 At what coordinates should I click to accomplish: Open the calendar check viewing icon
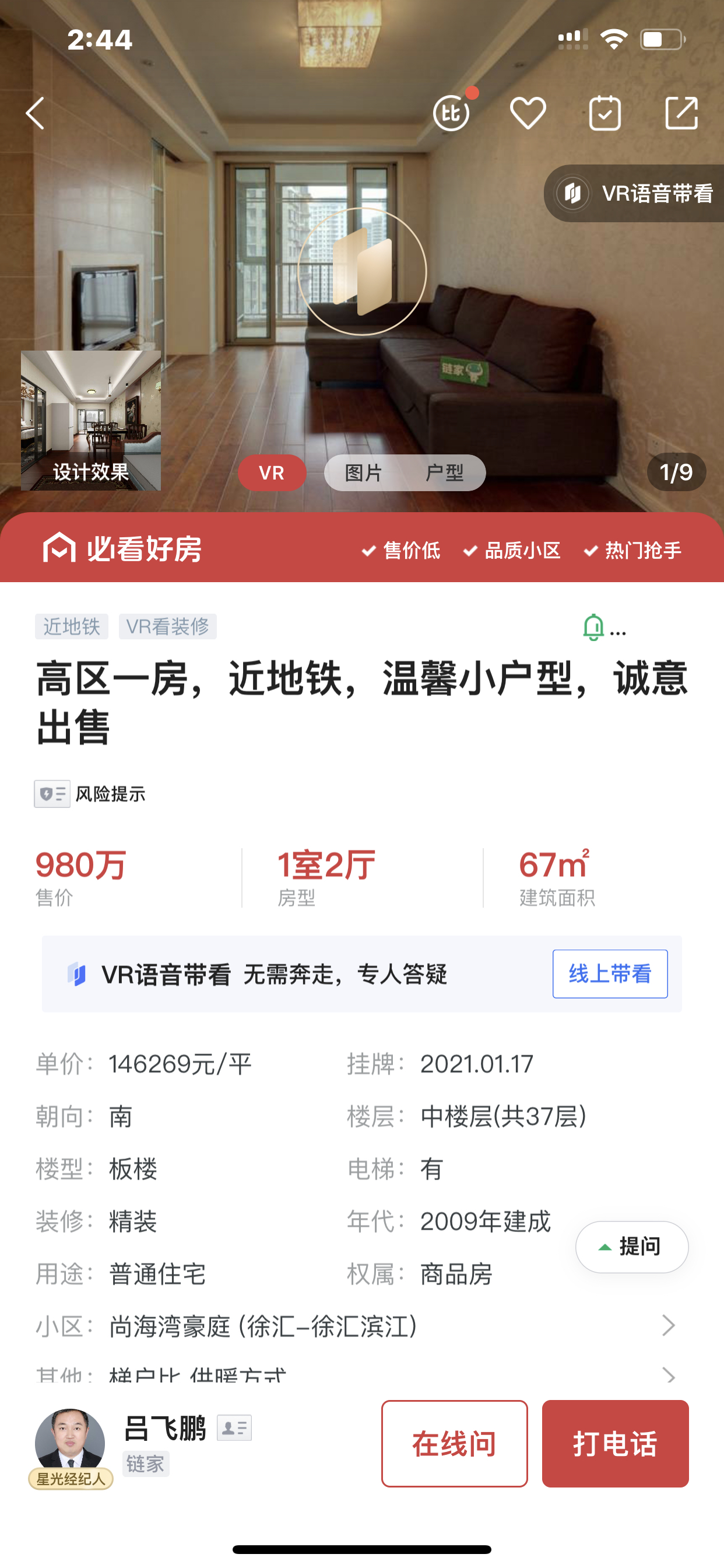click(604, 113)
